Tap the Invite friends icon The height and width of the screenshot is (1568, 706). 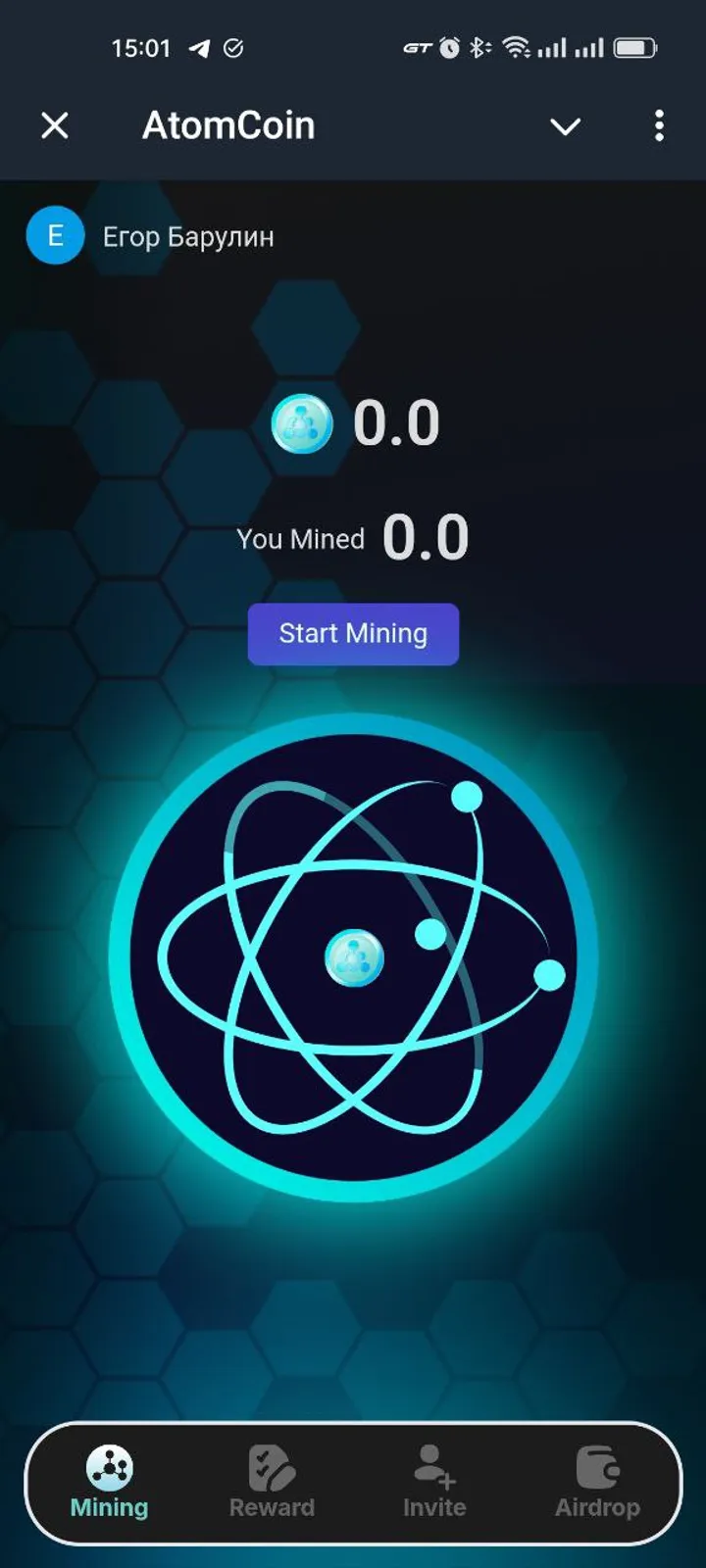point(433,1467)
